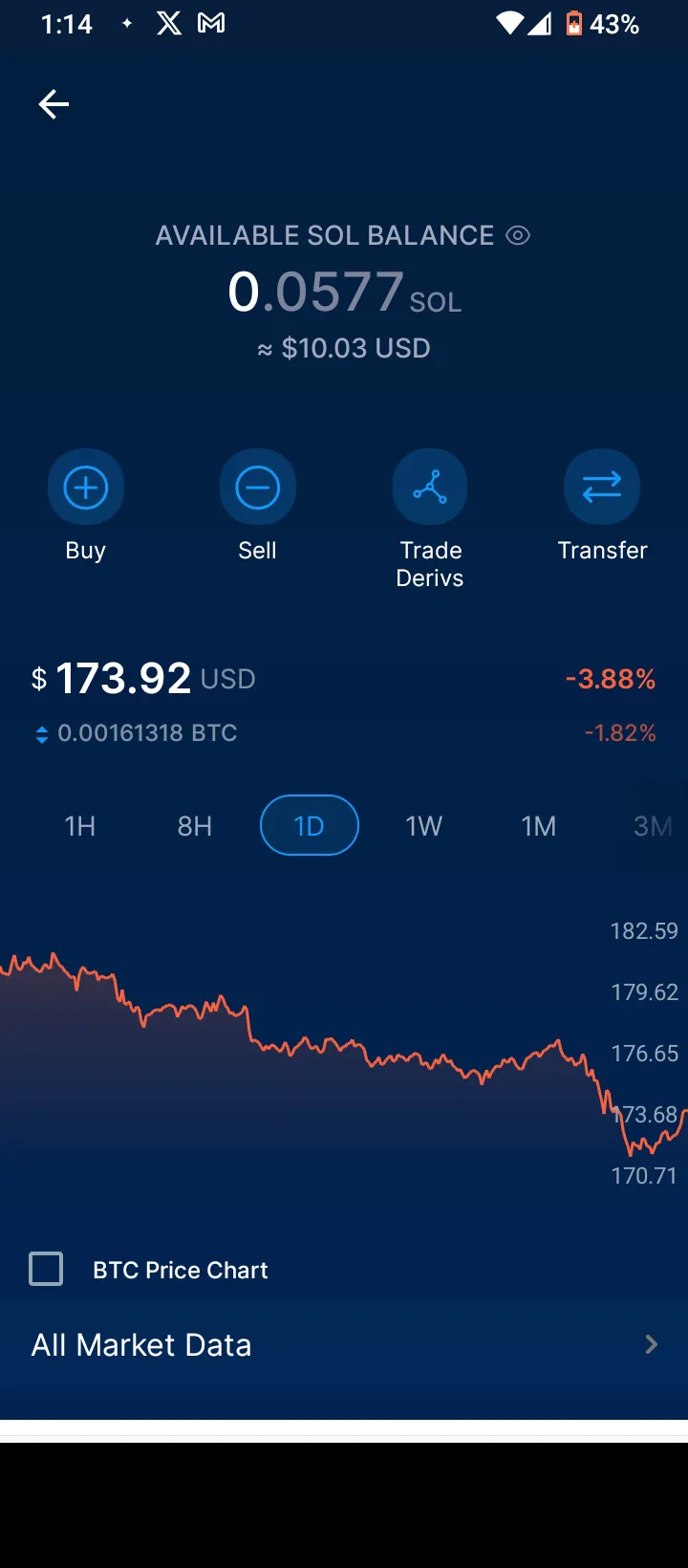View the 1M chart range

point(539,826)
